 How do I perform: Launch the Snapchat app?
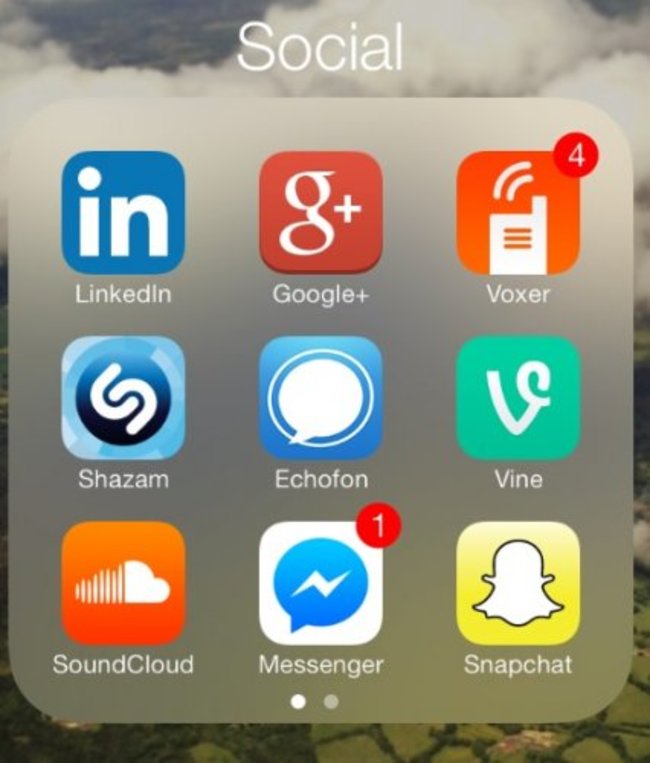pos(517,582)
